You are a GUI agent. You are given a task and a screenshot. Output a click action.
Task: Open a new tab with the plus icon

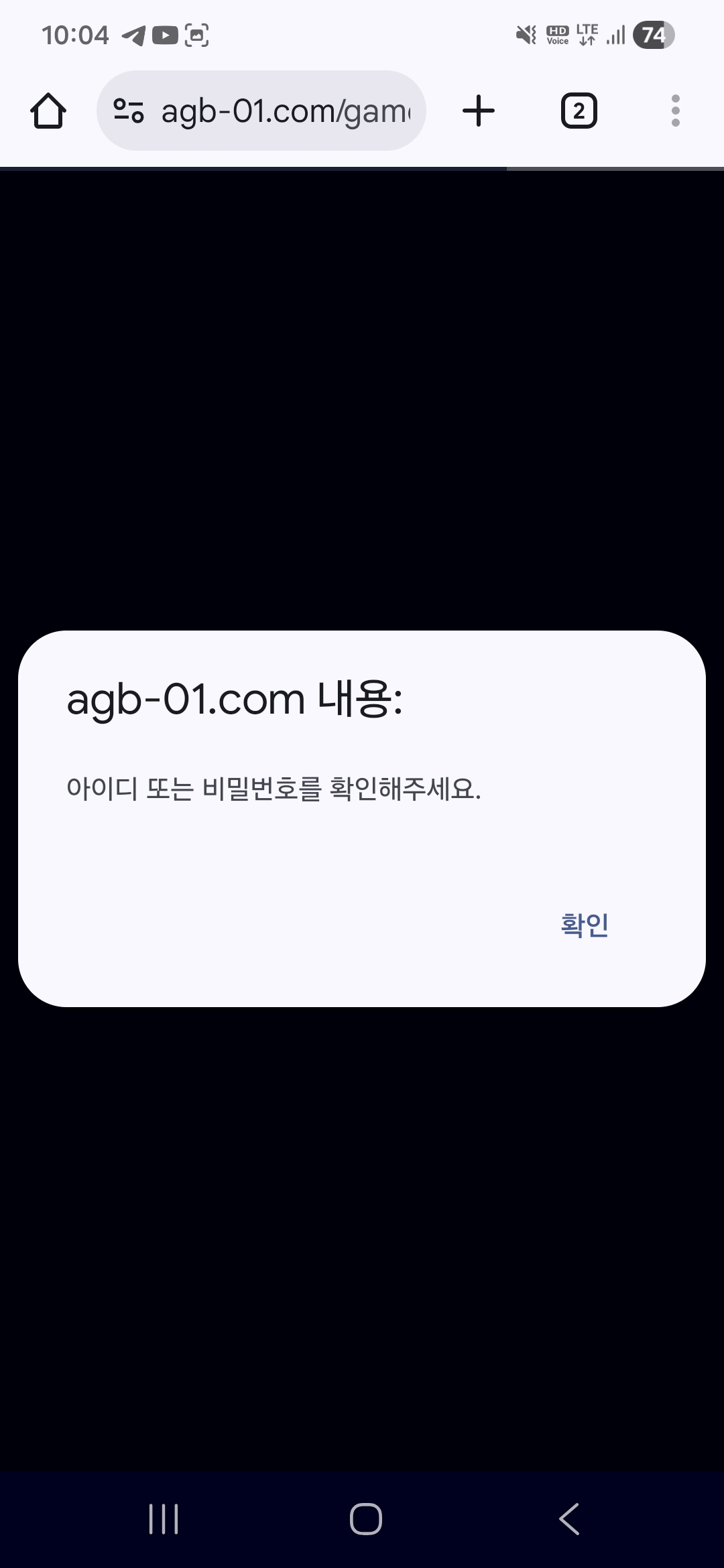[x=479, y=111]
